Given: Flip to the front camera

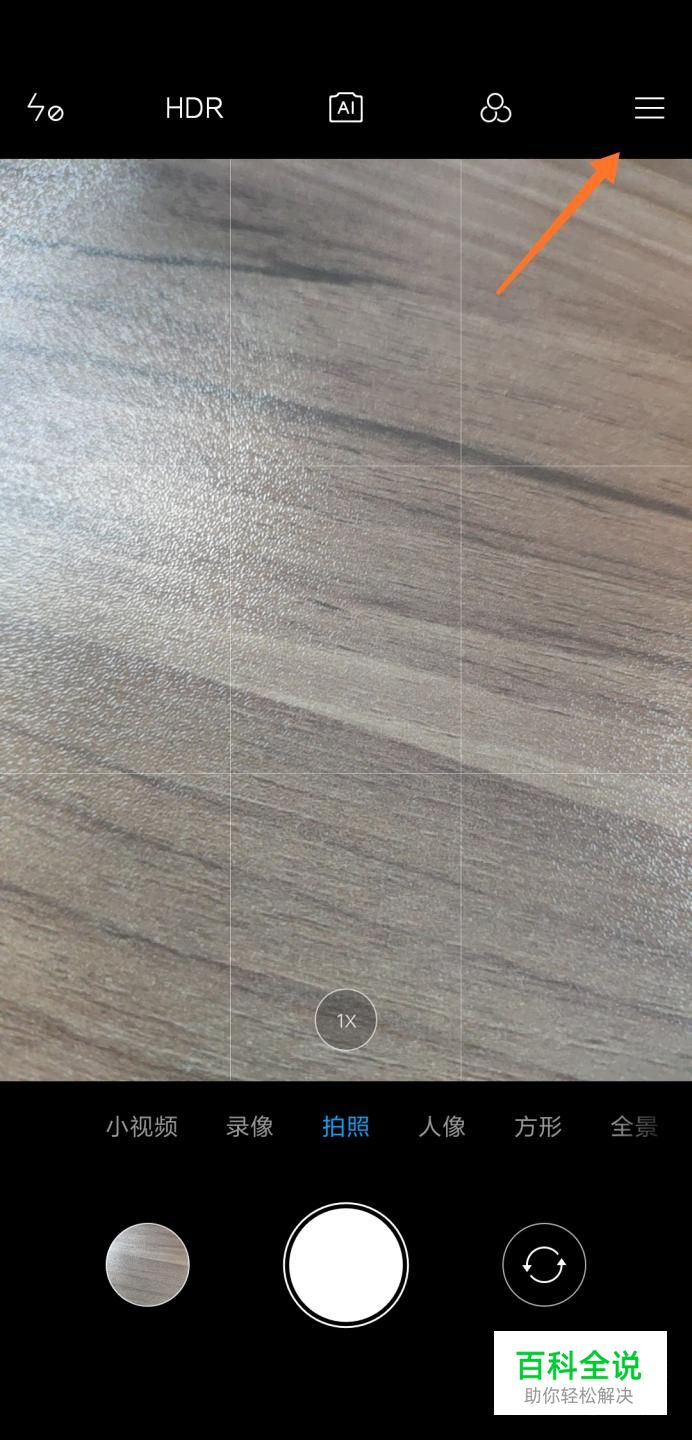Looking at the screenshot, I should click(x=544, y=1265).
